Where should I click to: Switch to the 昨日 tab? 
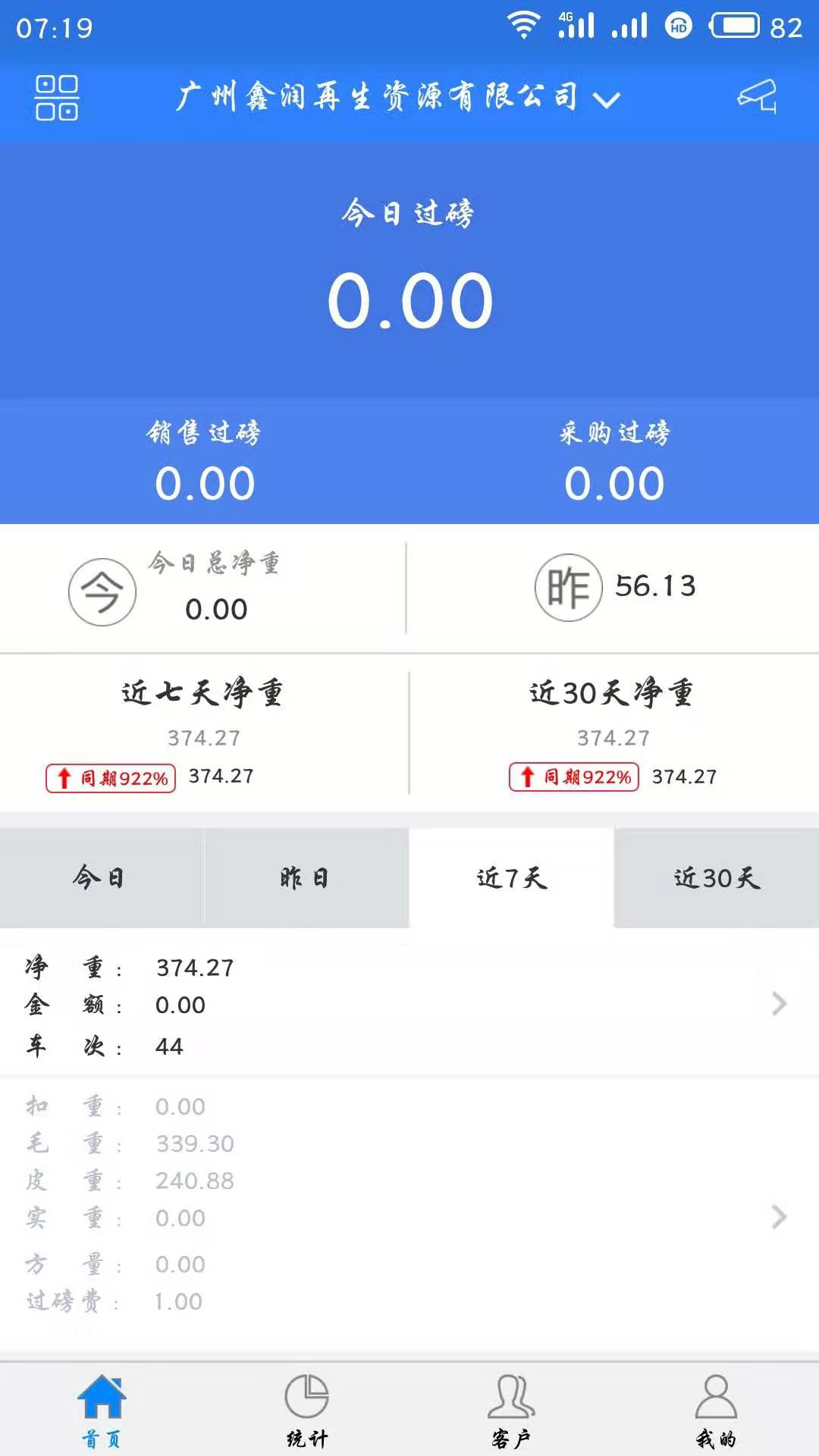pyautogui.click(x=306, y=878)
